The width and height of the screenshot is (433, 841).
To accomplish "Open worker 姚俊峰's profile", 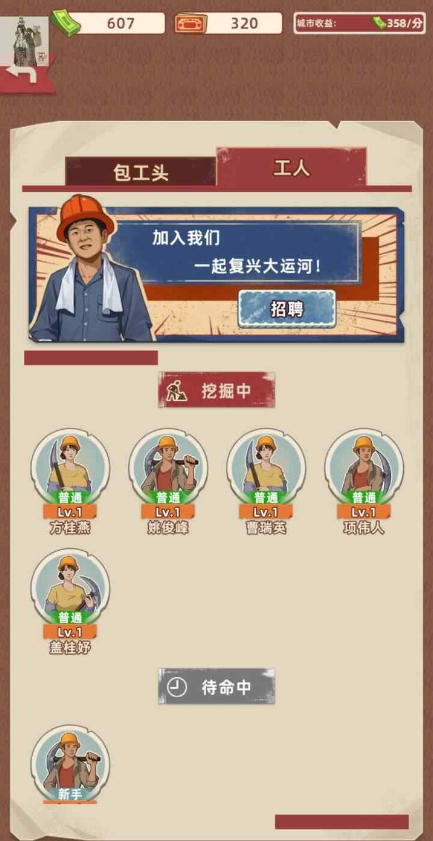I will (x=168, y=481).
